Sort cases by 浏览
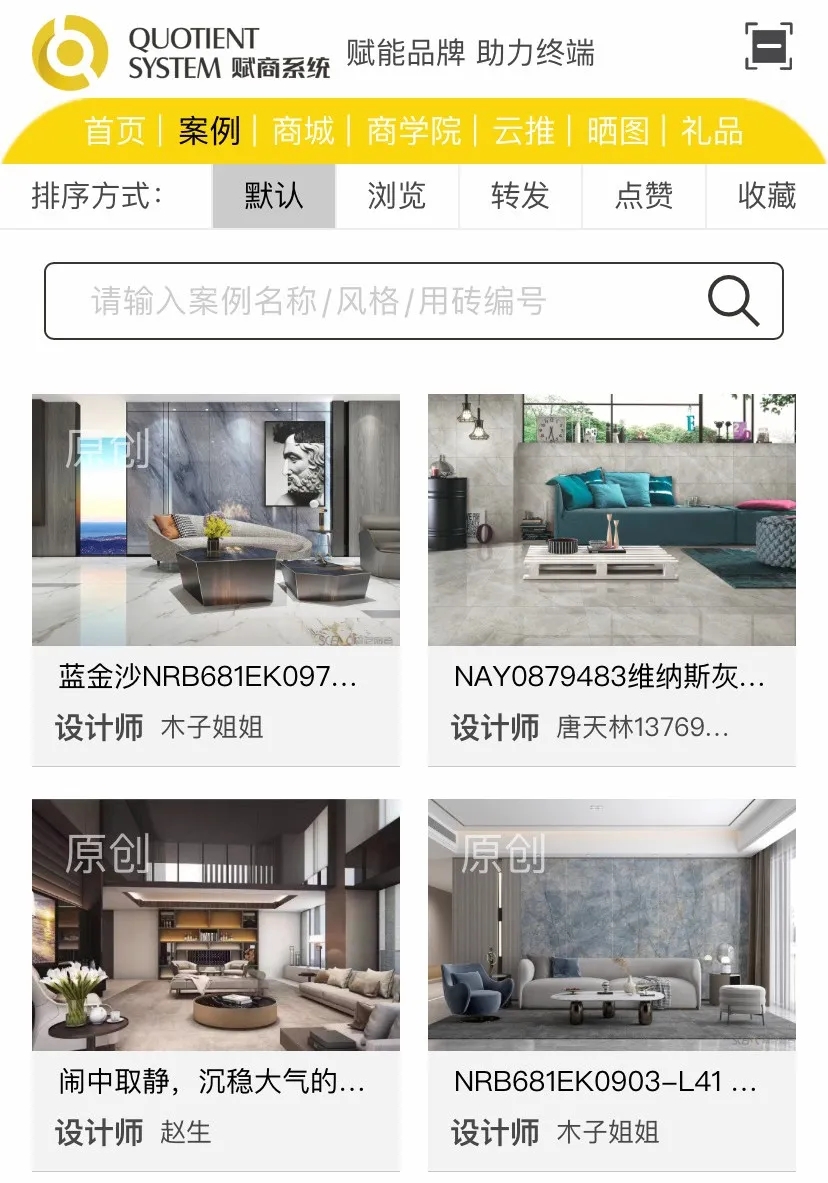 pyautogui.click(x=396, y=196)
